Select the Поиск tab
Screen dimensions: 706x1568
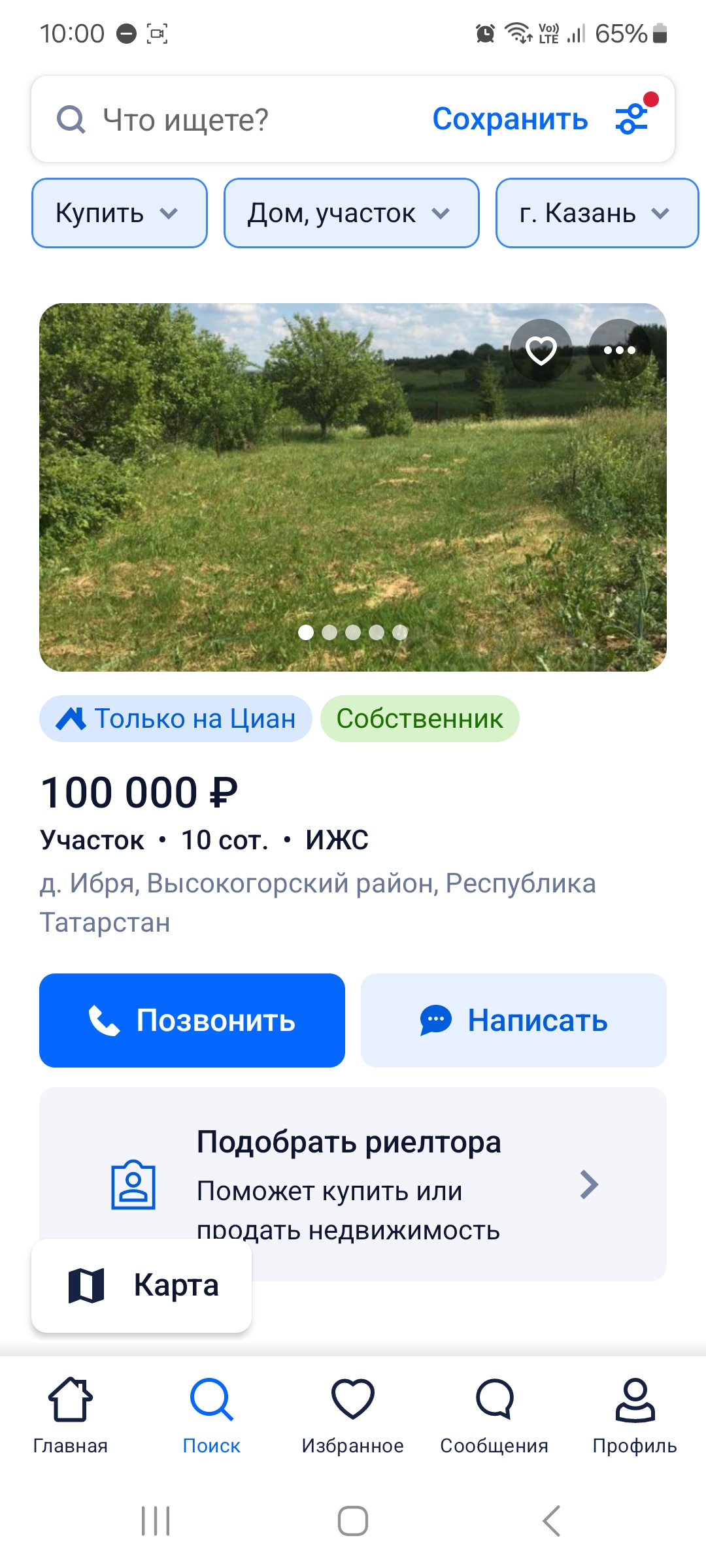pyautogui.click(x=211, y=1415)
